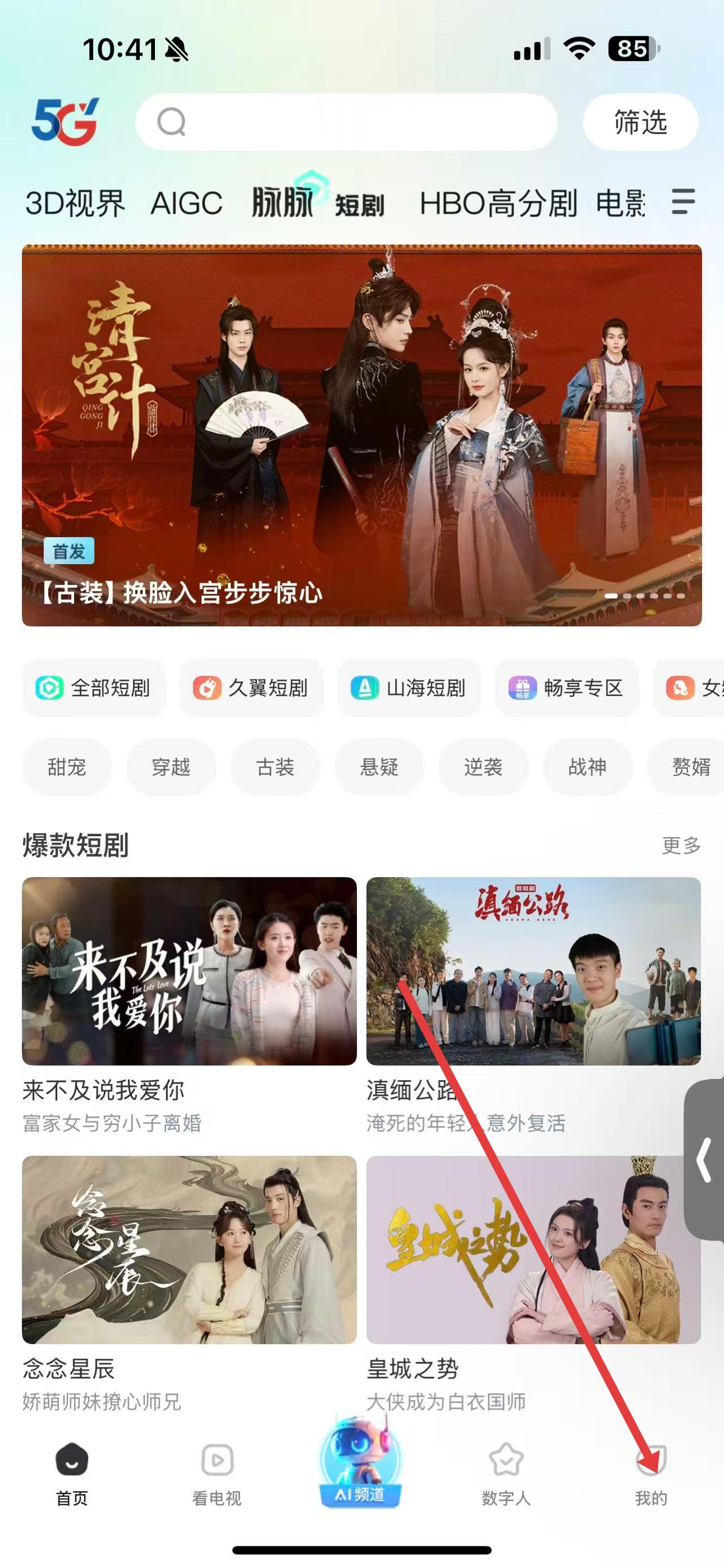Open the 清宫计 banner
This screenshot has height=1568, width=724.
click(361, 435)
